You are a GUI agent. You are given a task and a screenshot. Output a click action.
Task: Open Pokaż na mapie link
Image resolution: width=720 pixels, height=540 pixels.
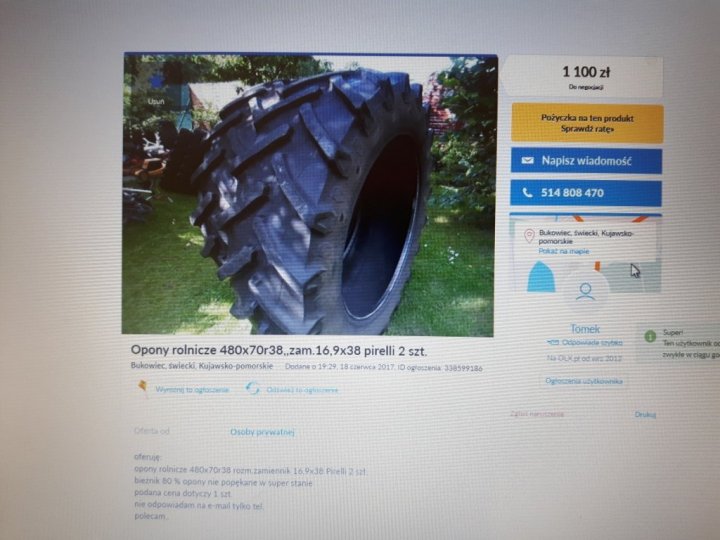[x=563, y=251]
